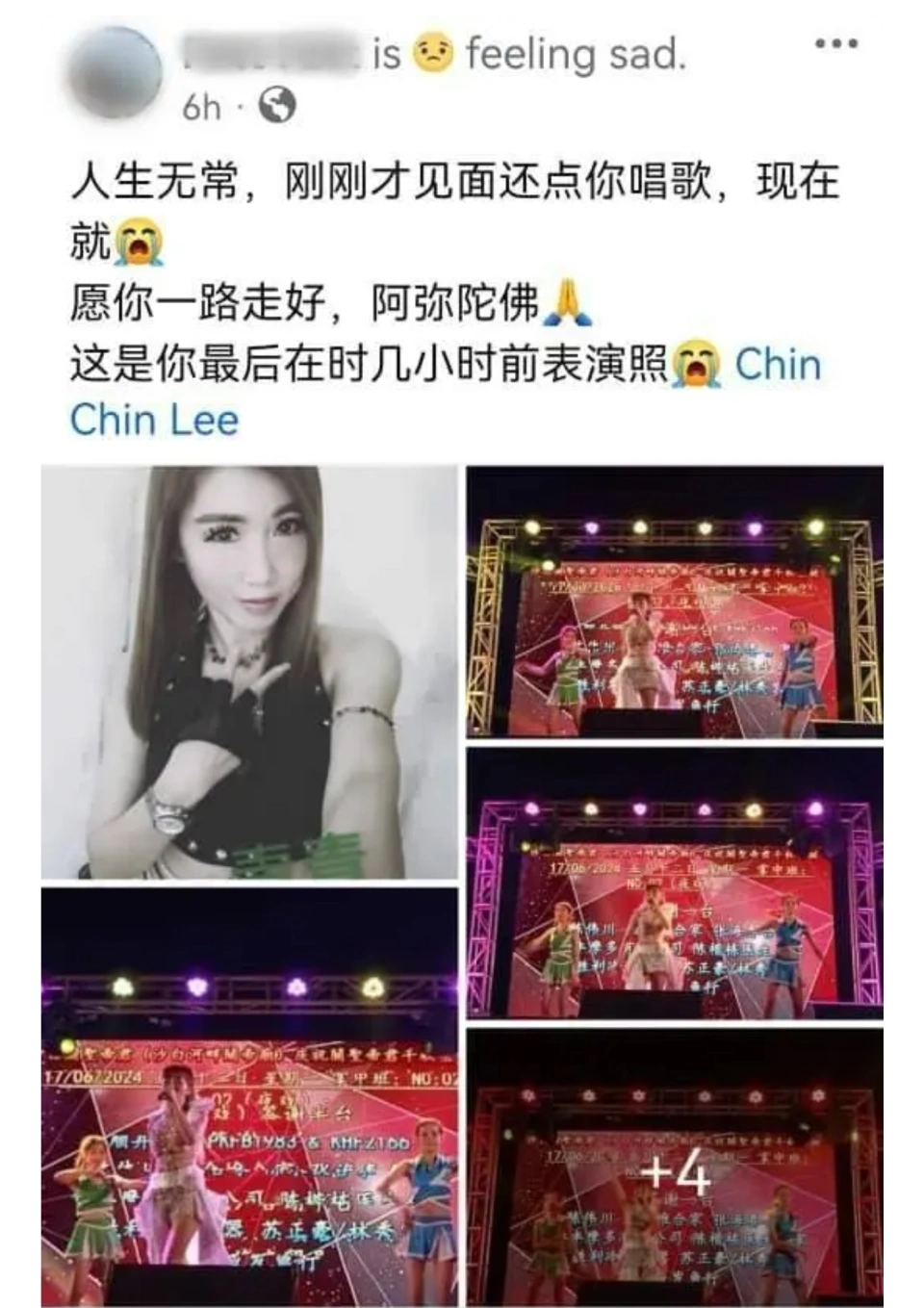Open the post's three-dot overflow menu
This screenshot has height=1308, width=924.
point(835,43)
